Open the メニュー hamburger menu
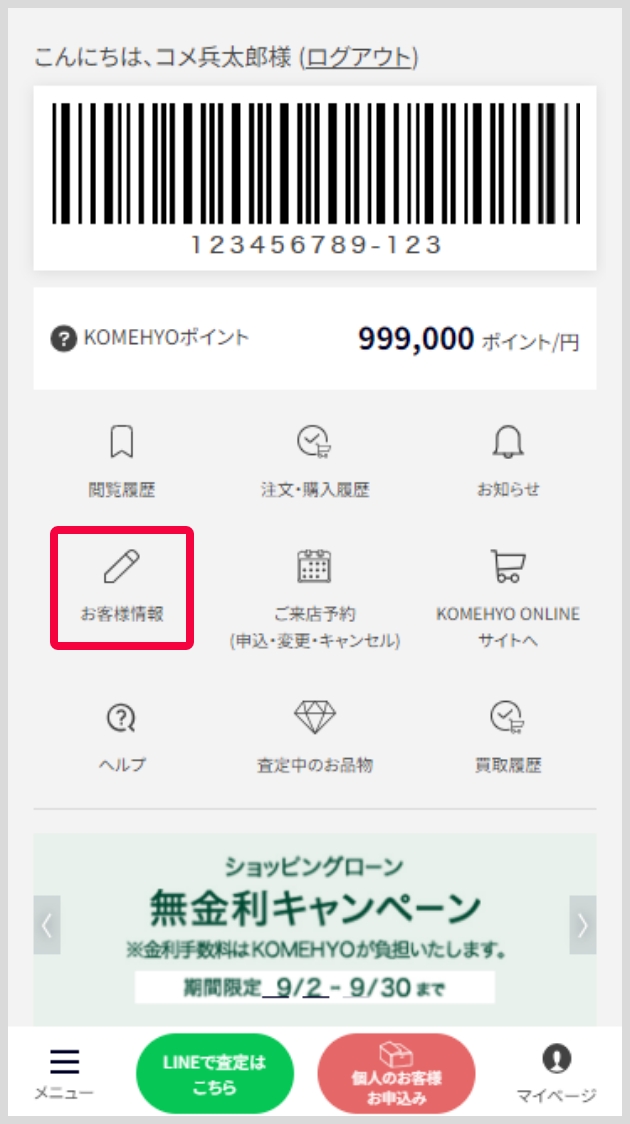The image size is (630, 1124). [x=64, y=1073]
